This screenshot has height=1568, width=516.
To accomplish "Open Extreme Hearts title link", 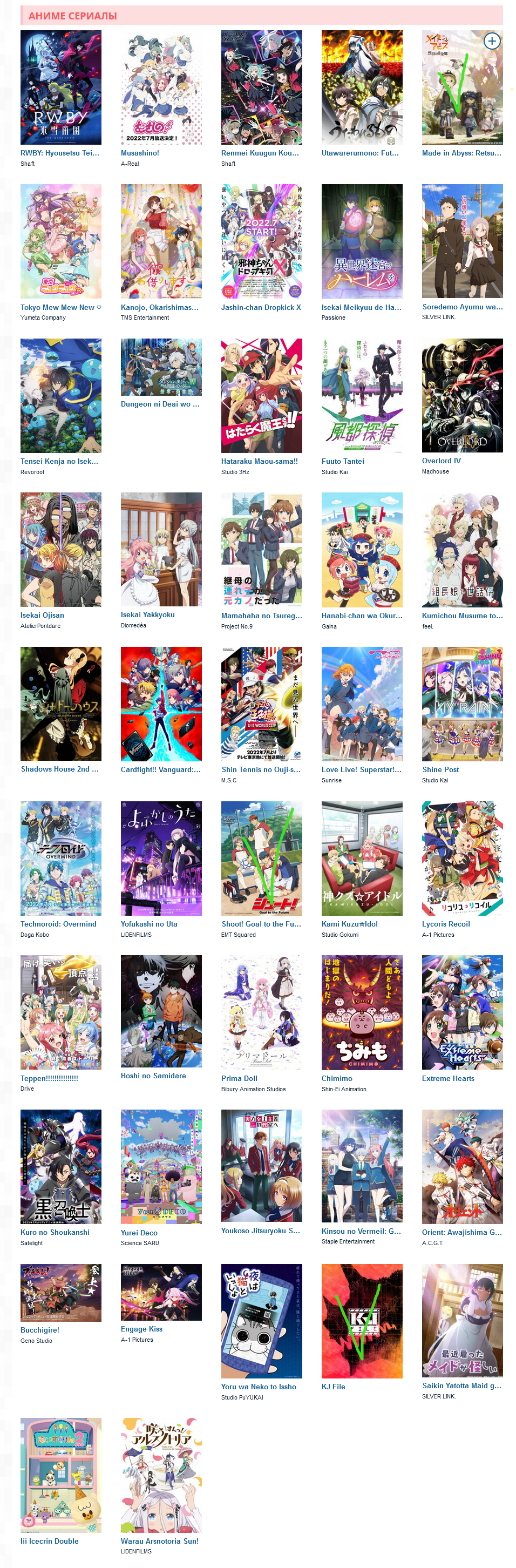I will [448, 1078].
